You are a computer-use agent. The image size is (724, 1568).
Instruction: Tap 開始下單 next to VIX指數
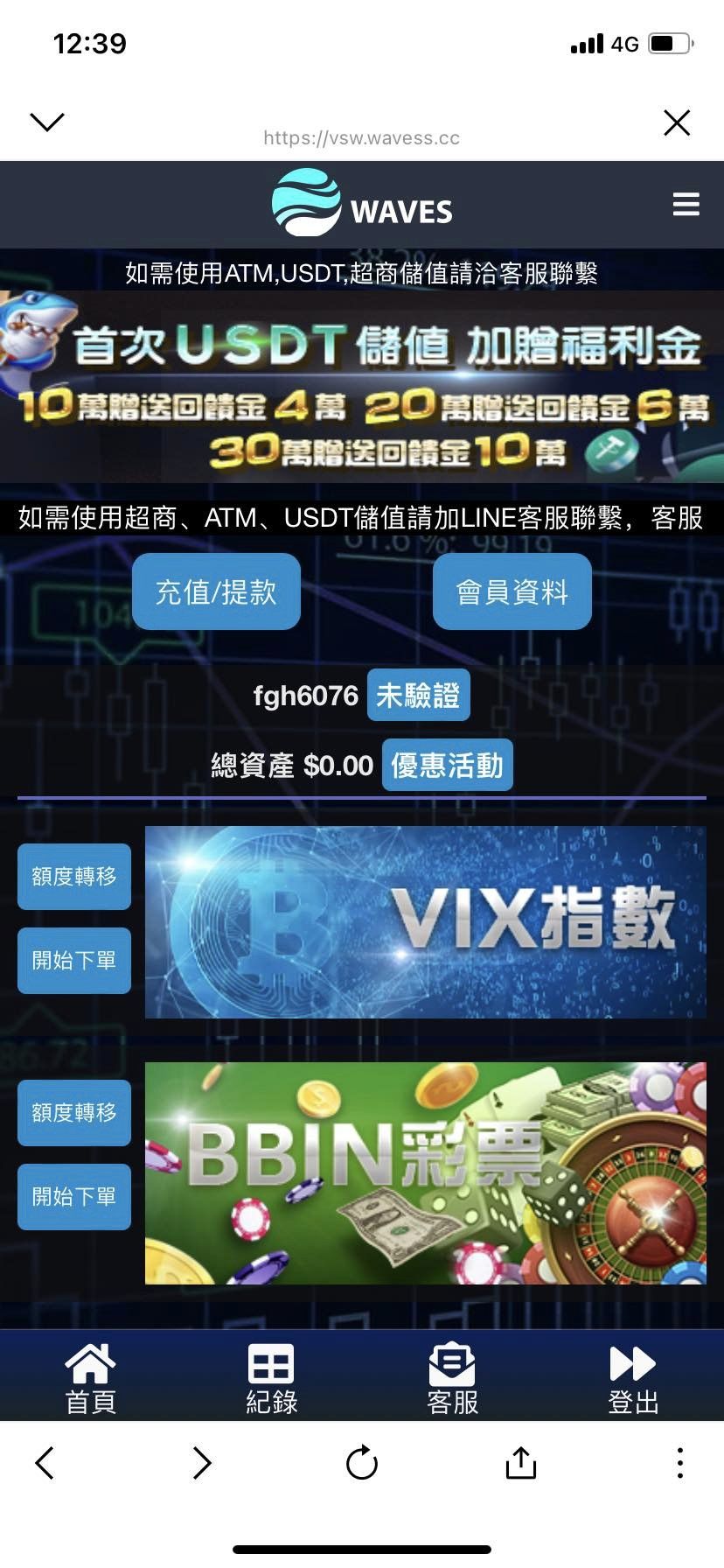click(x=74, y=961)
